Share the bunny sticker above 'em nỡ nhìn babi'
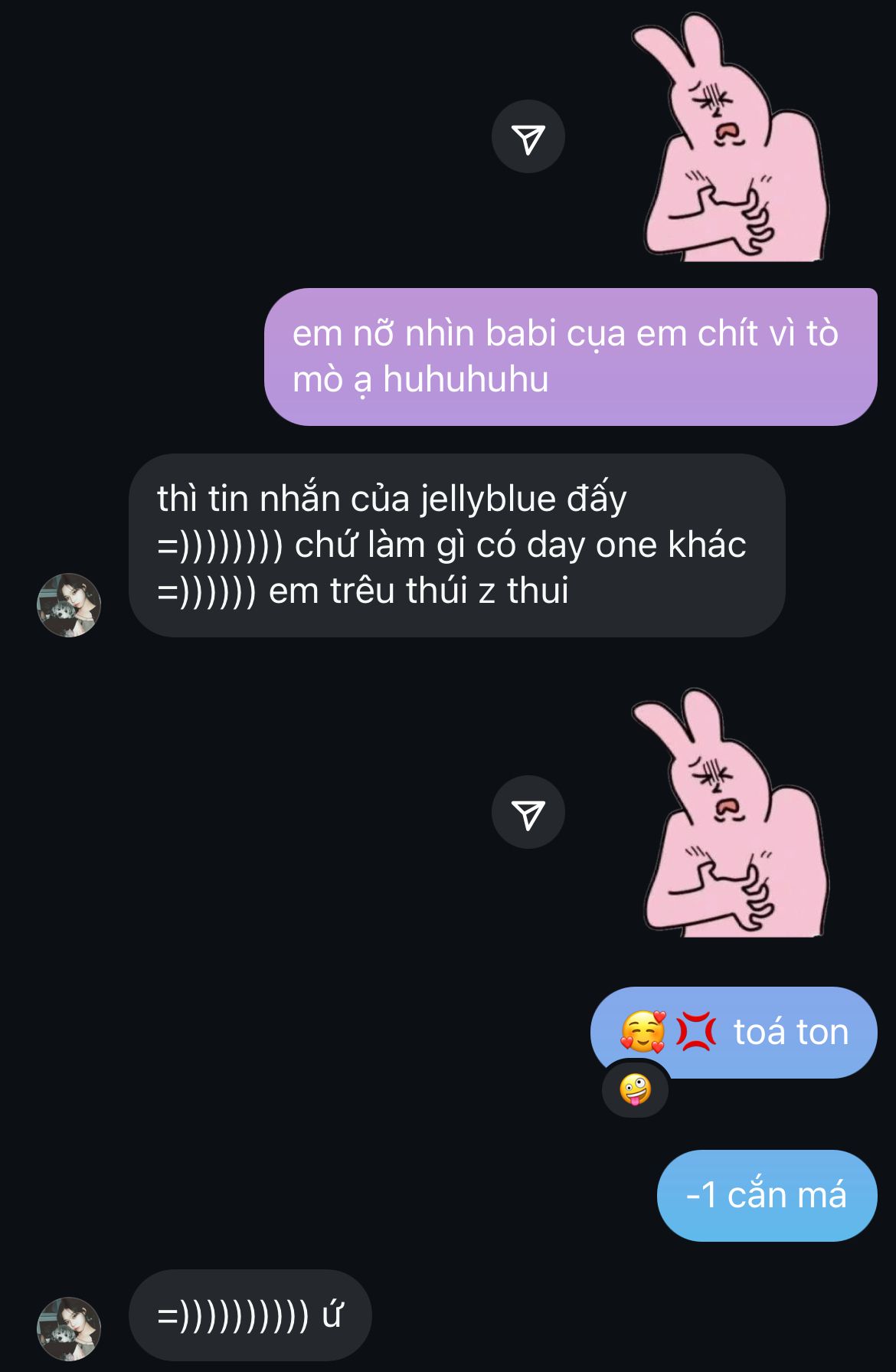The width and height of the screenshot is (896, 1372). pyautogui.click(x=528, y=137)
